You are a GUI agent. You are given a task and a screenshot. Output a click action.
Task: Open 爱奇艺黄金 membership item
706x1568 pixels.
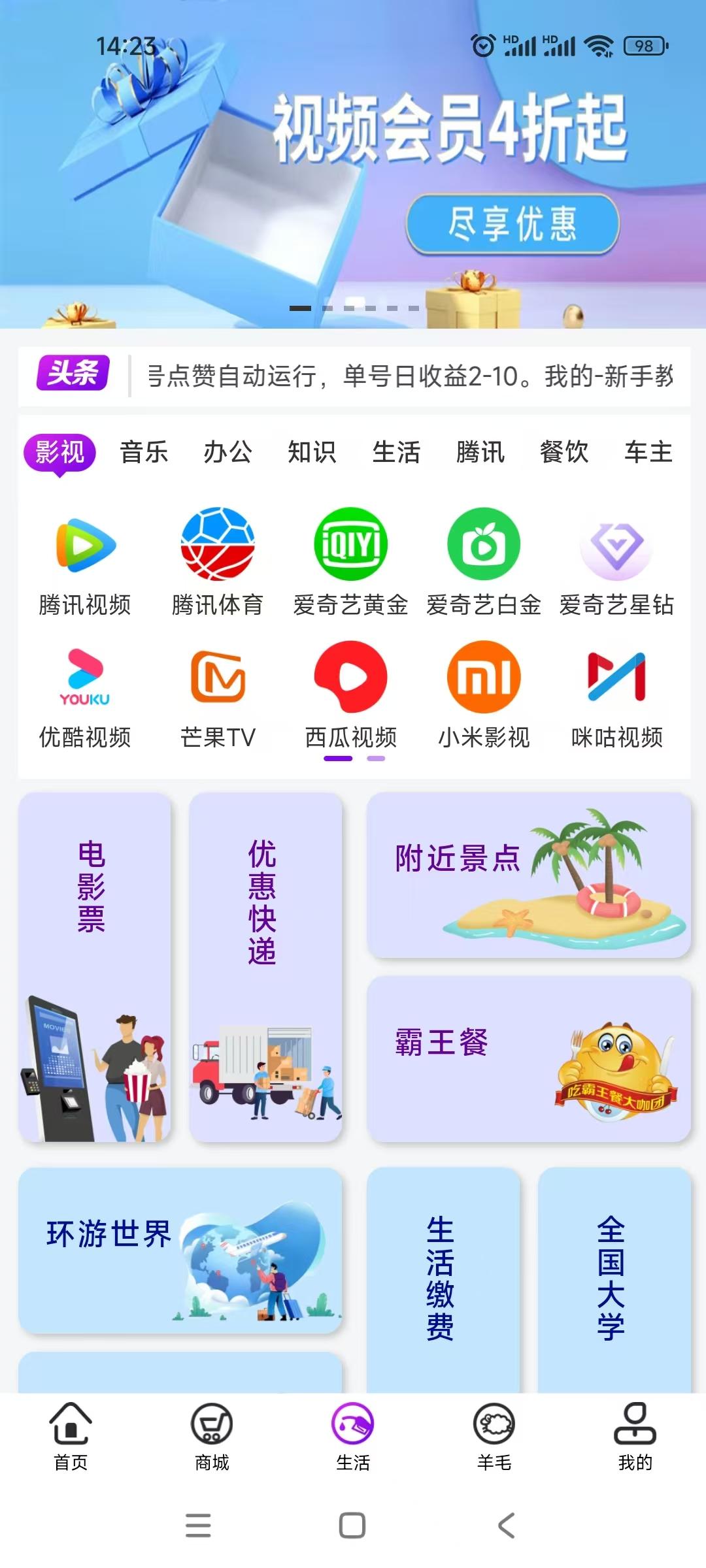point(350,562)
